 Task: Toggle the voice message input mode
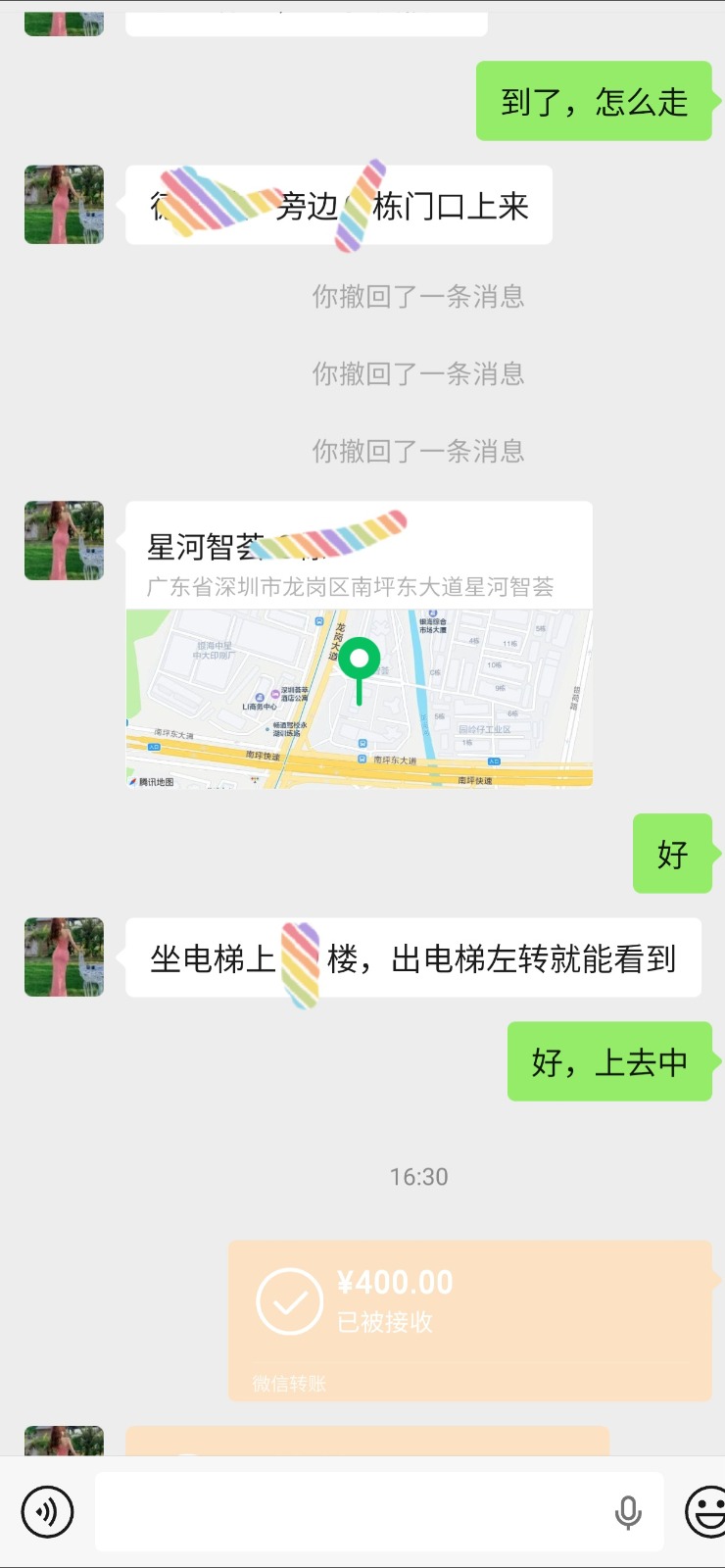[46, 1512]
